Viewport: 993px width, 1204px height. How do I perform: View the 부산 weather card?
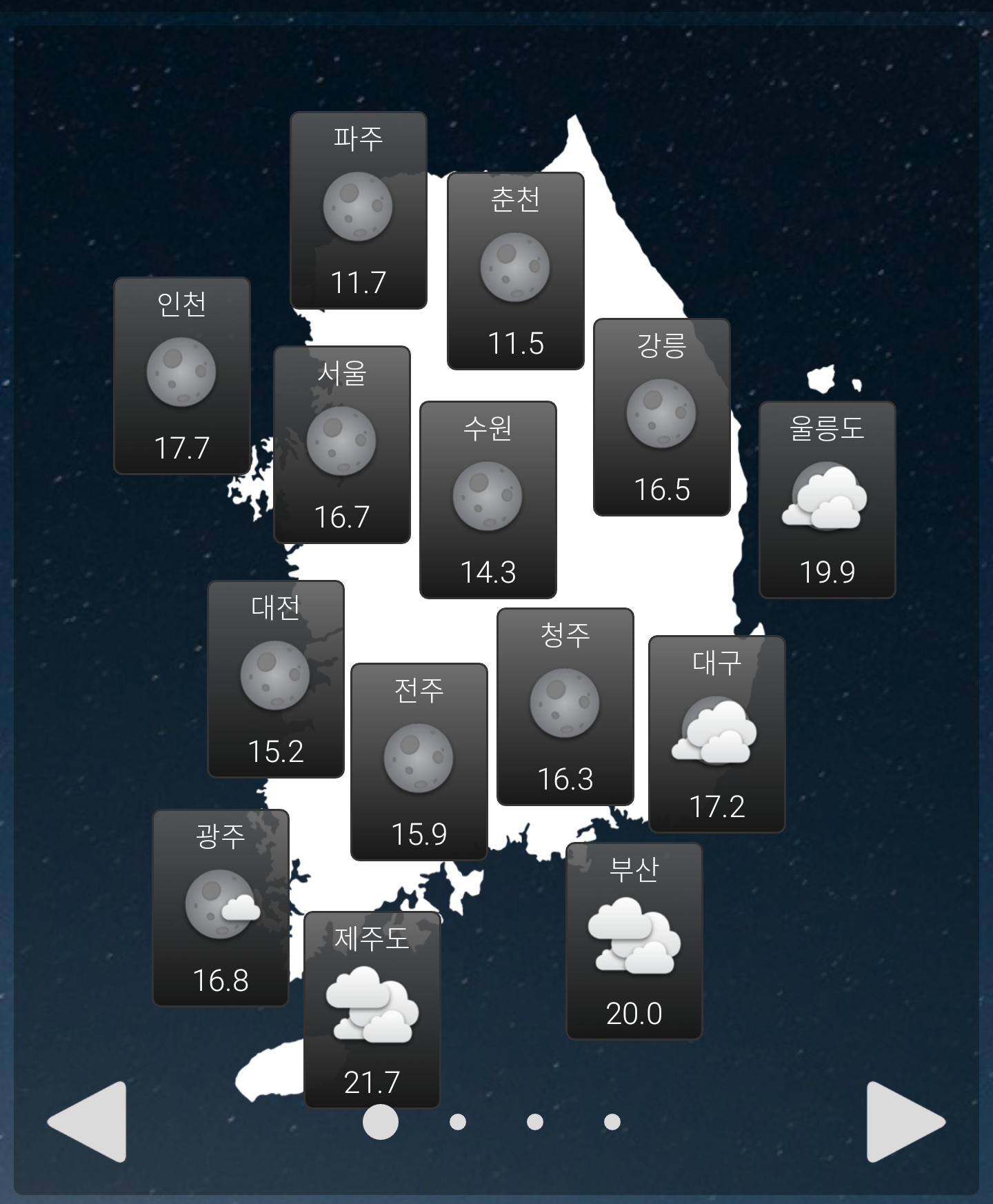pyautogui.click(x=634, y=941)
